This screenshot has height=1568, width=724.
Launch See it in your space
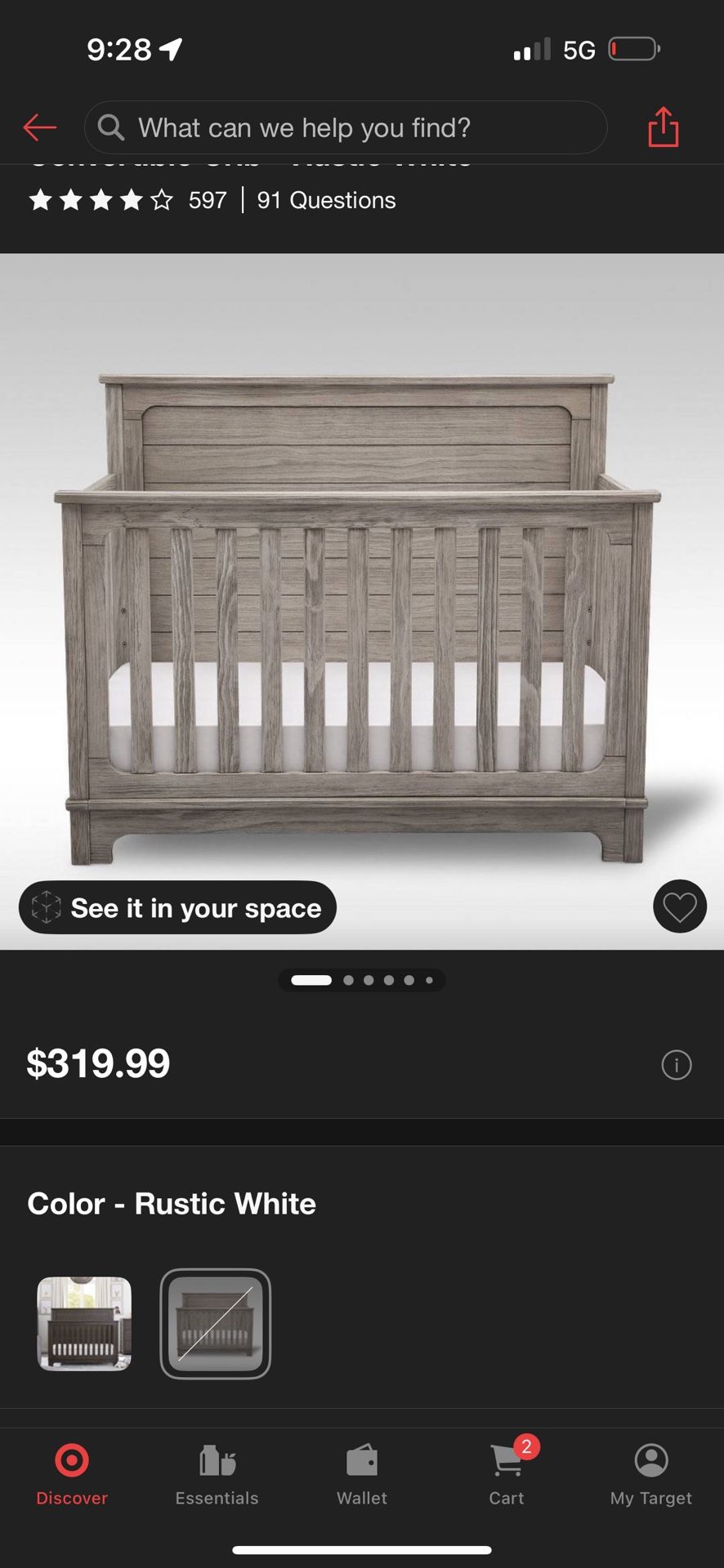click(x=178, y=907)
